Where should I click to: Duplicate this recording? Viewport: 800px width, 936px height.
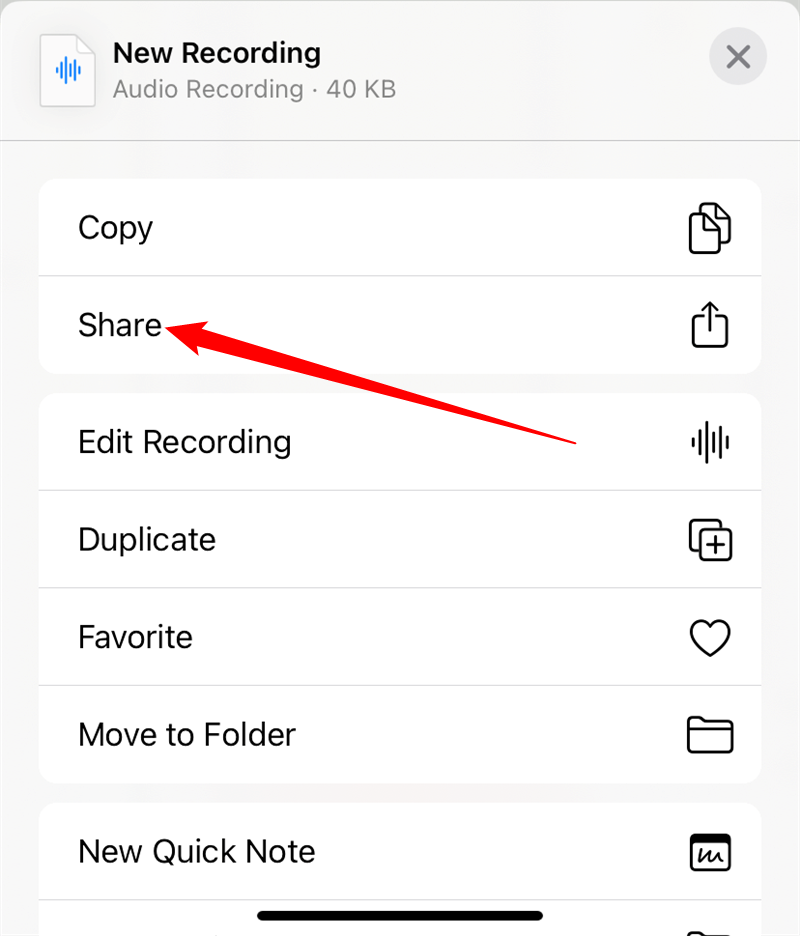click(400, 539)
